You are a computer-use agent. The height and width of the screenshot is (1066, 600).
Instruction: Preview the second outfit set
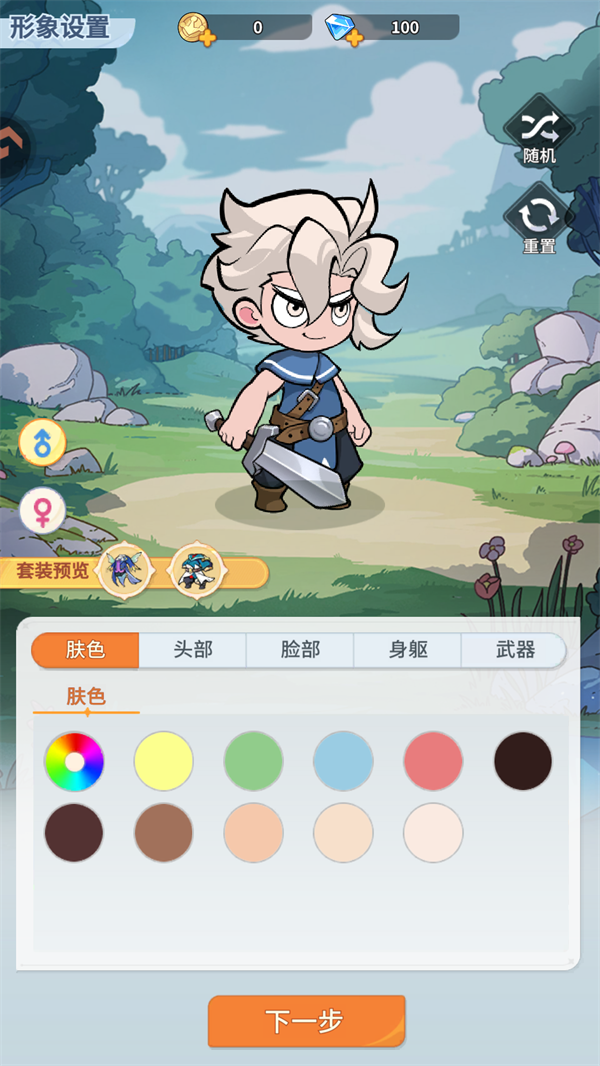(x=196, y=572)
